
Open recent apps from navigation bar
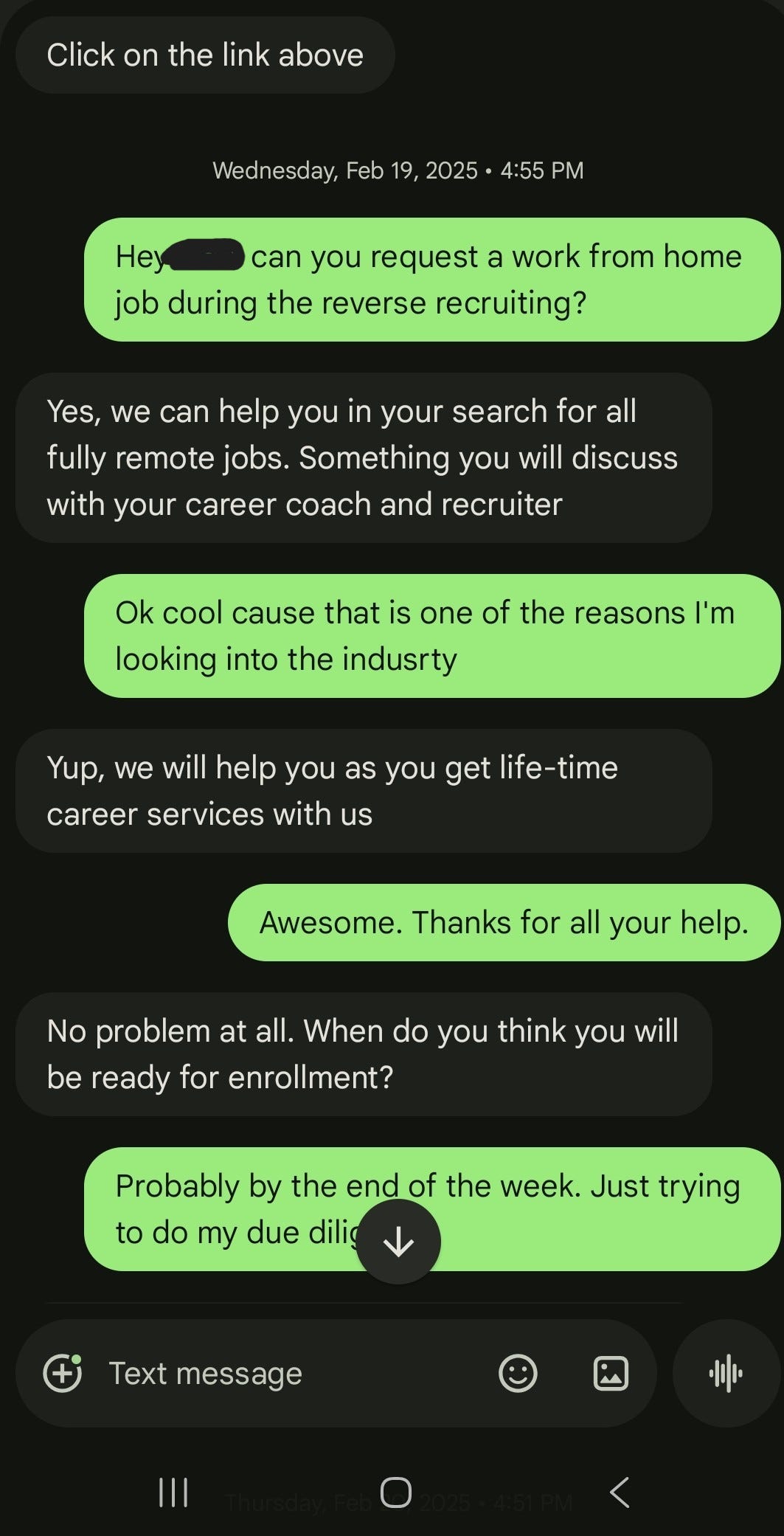[x=174, y=1492]
